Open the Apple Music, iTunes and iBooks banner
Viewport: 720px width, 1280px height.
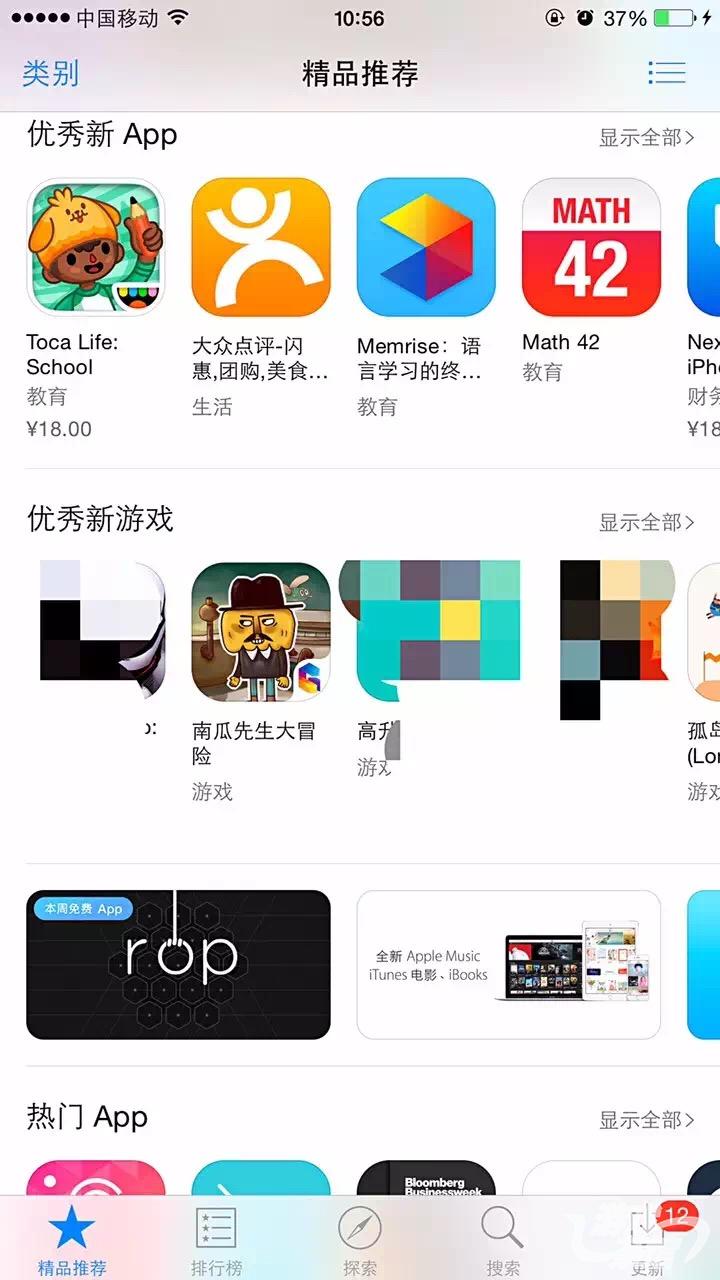coord(508,965)
